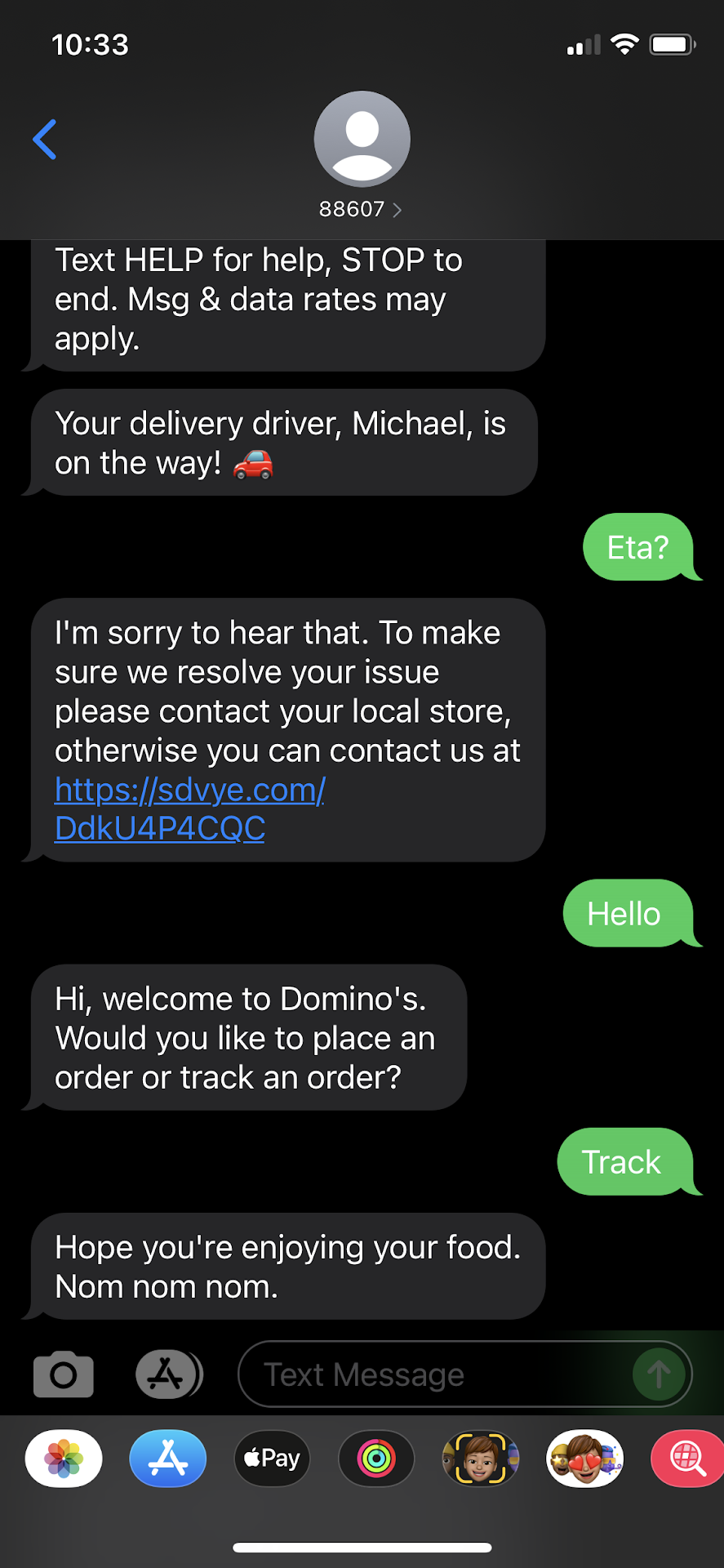The width and height of the screenshot is (724, 1568).
Task: Open the Fitness activity rings app
Action: click(x=376, y=1459)
